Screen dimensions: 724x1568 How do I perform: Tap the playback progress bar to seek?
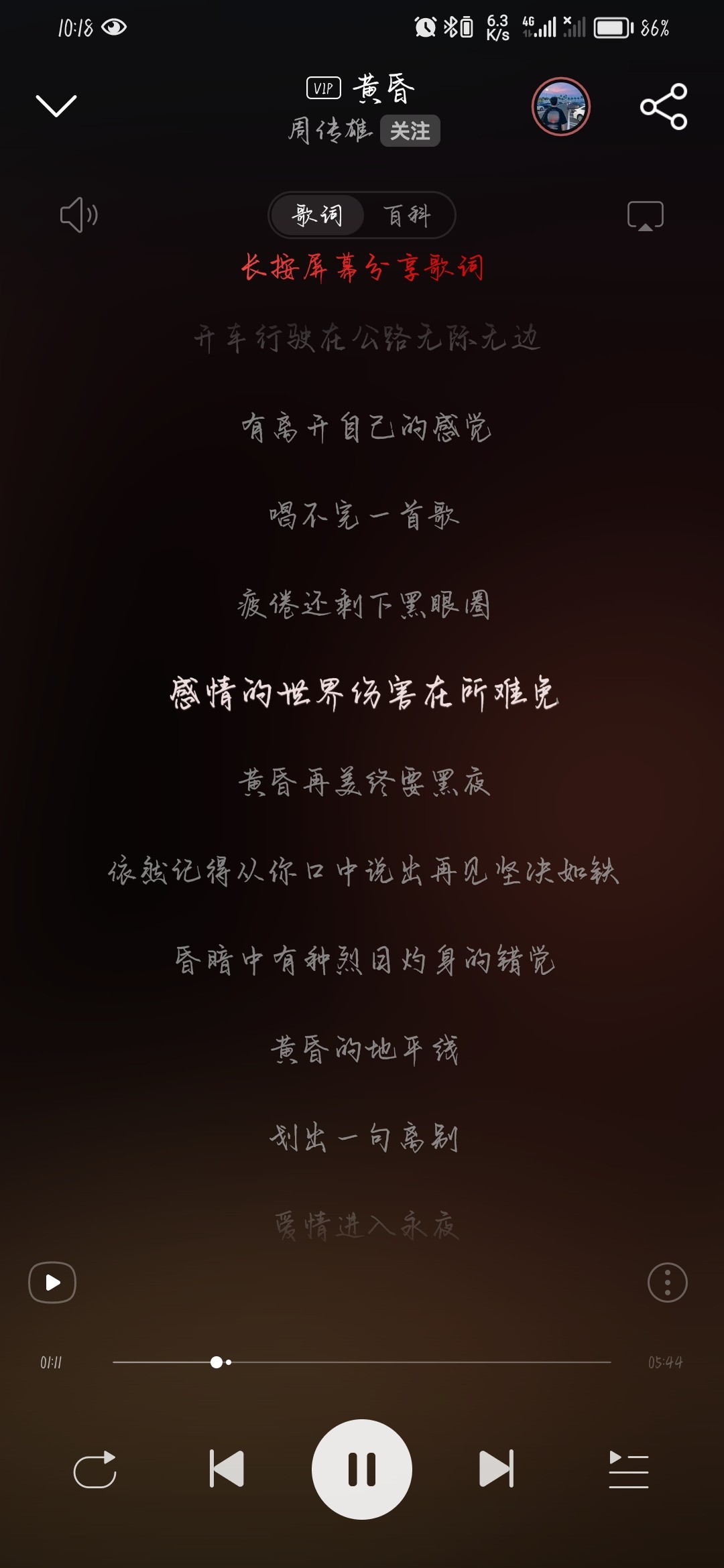pyautogui.click(x=362, y=1362)
